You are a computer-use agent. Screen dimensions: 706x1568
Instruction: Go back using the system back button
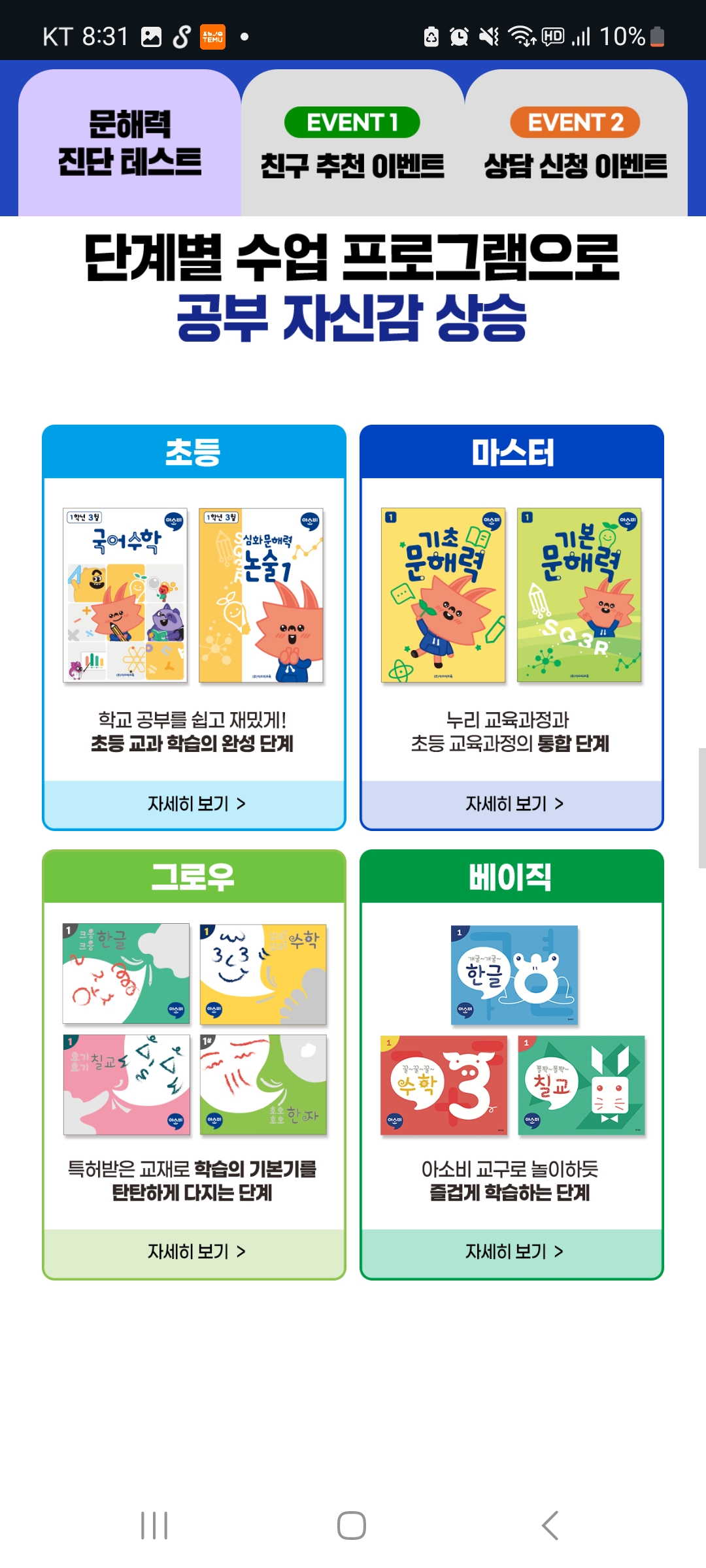point(550,1526)
